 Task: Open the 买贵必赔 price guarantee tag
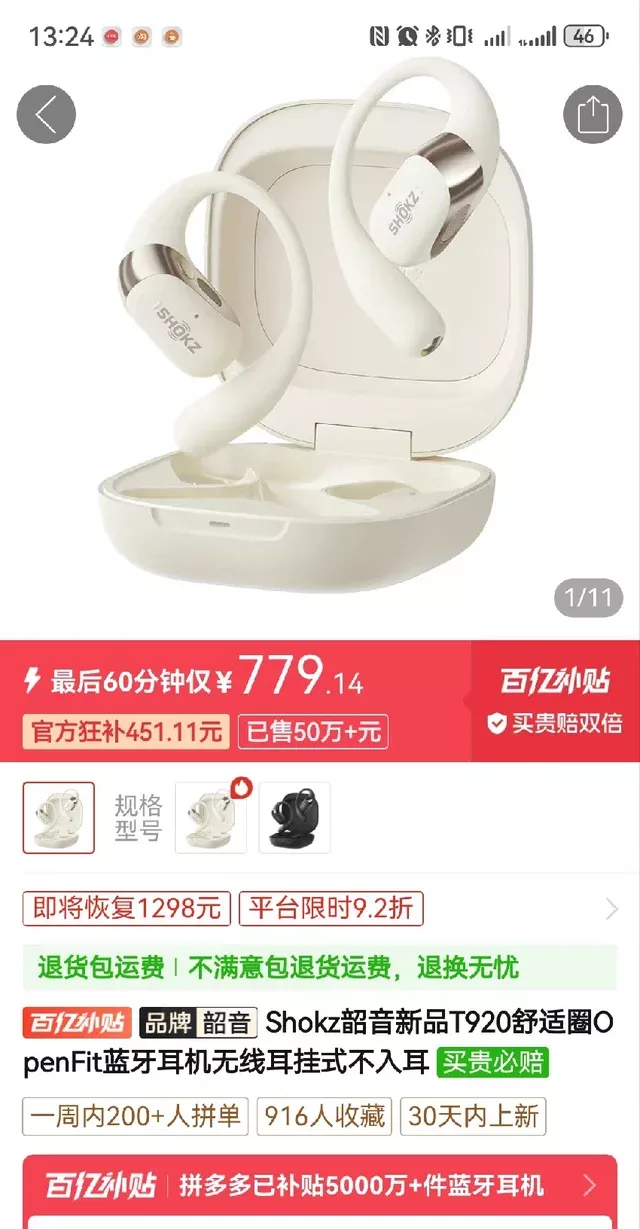(494, 1061)
